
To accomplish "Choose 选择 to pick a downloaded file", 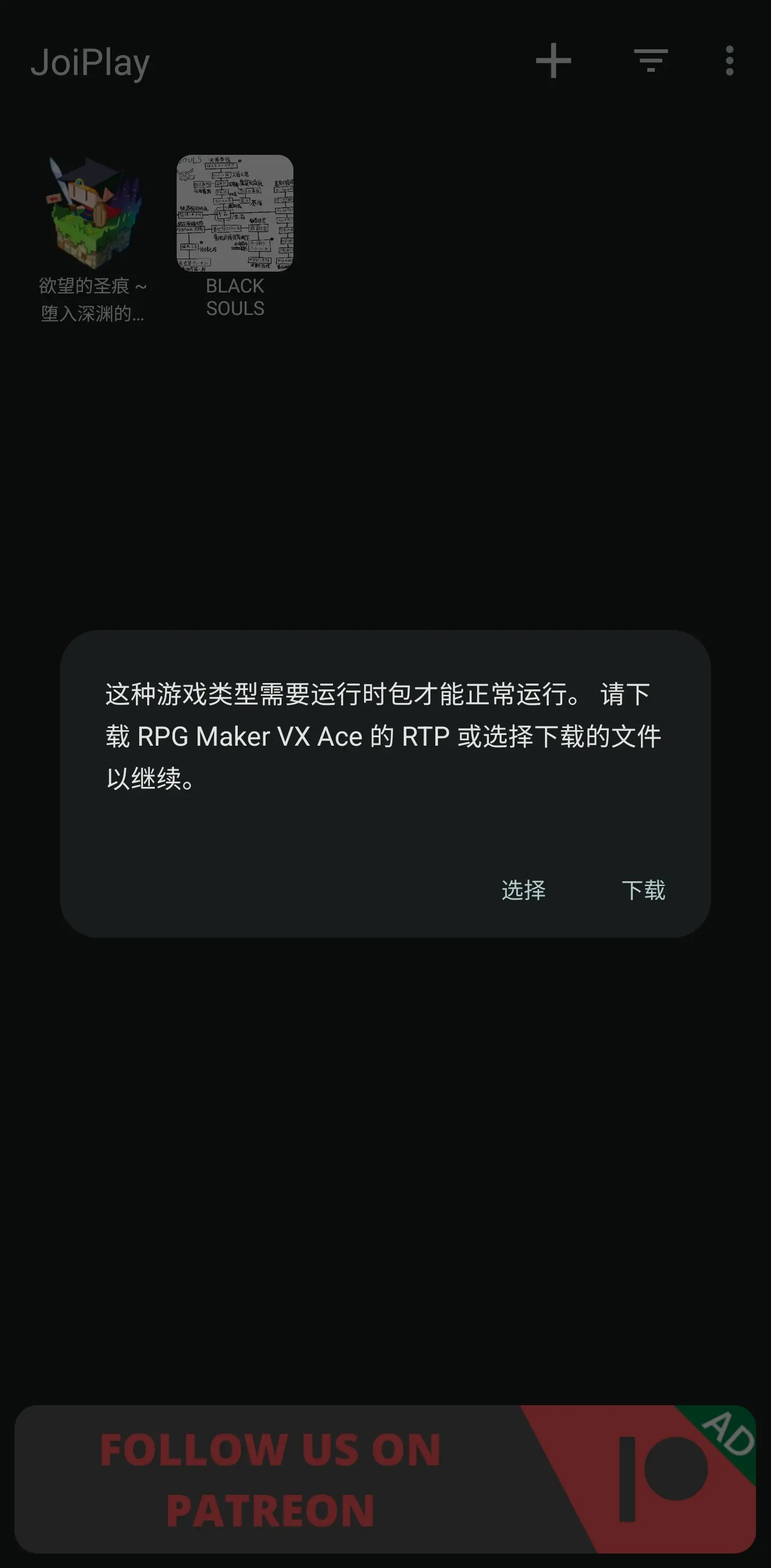I will 523,890.
